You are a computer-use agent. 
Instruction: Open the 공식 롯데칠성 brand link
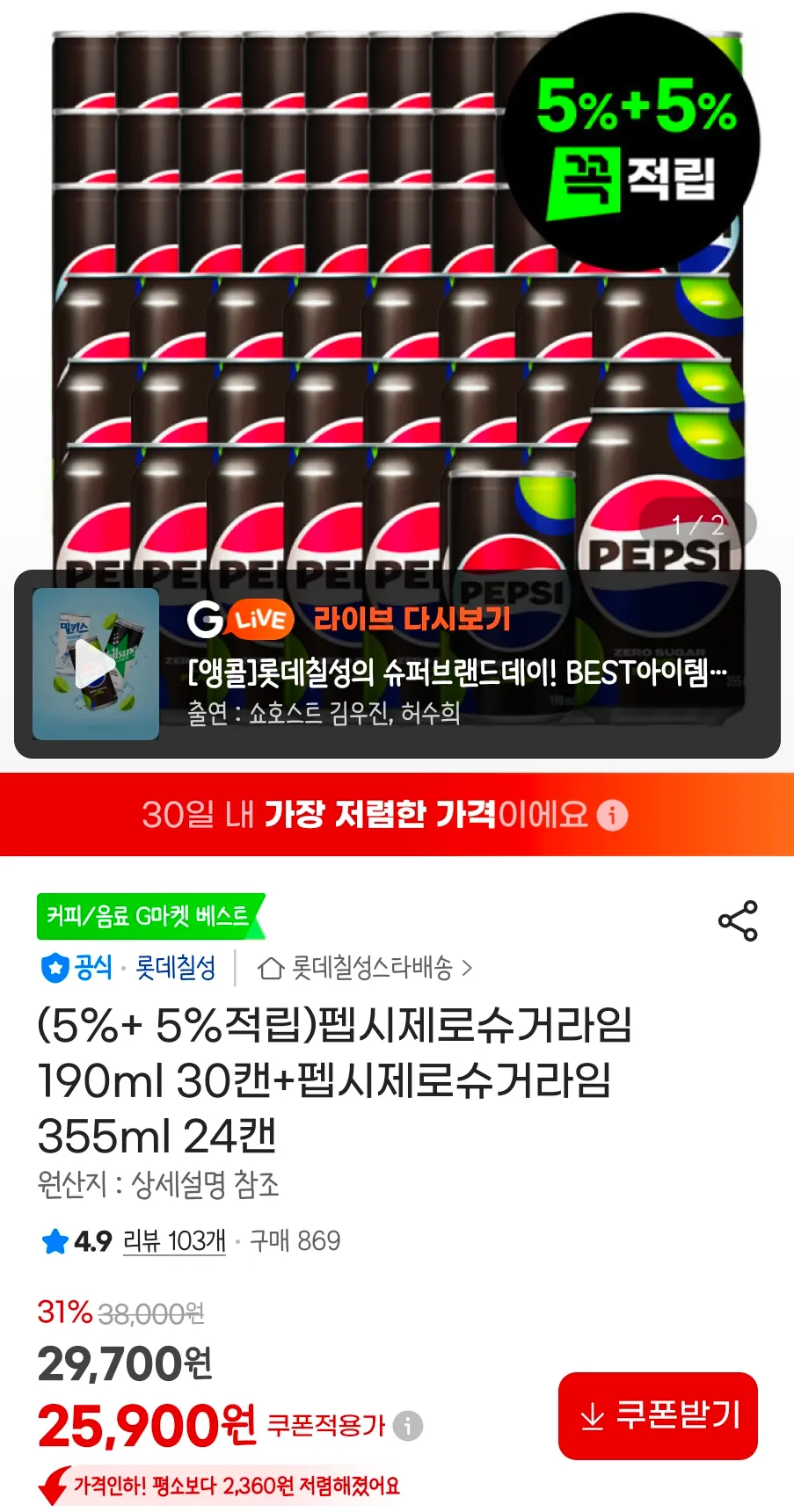(128, 968)
